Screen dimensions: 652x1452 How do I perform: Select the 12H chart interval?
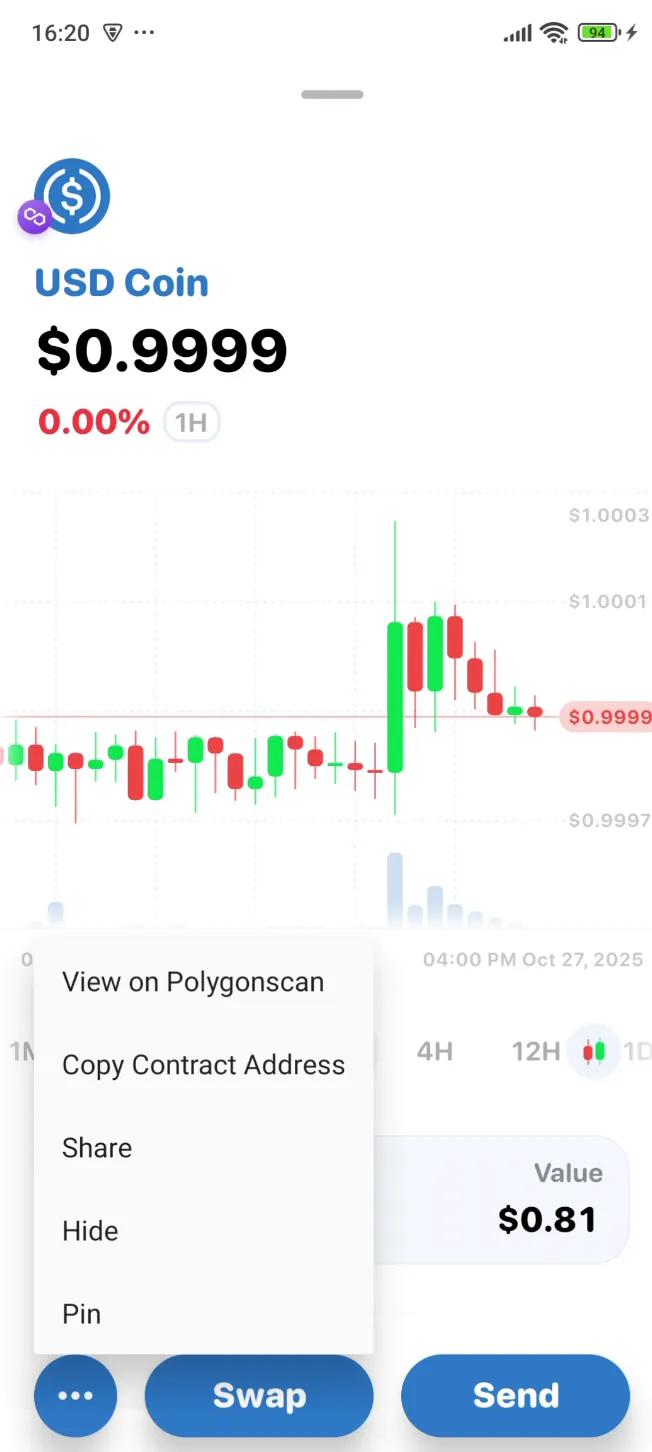(535, 1052)
